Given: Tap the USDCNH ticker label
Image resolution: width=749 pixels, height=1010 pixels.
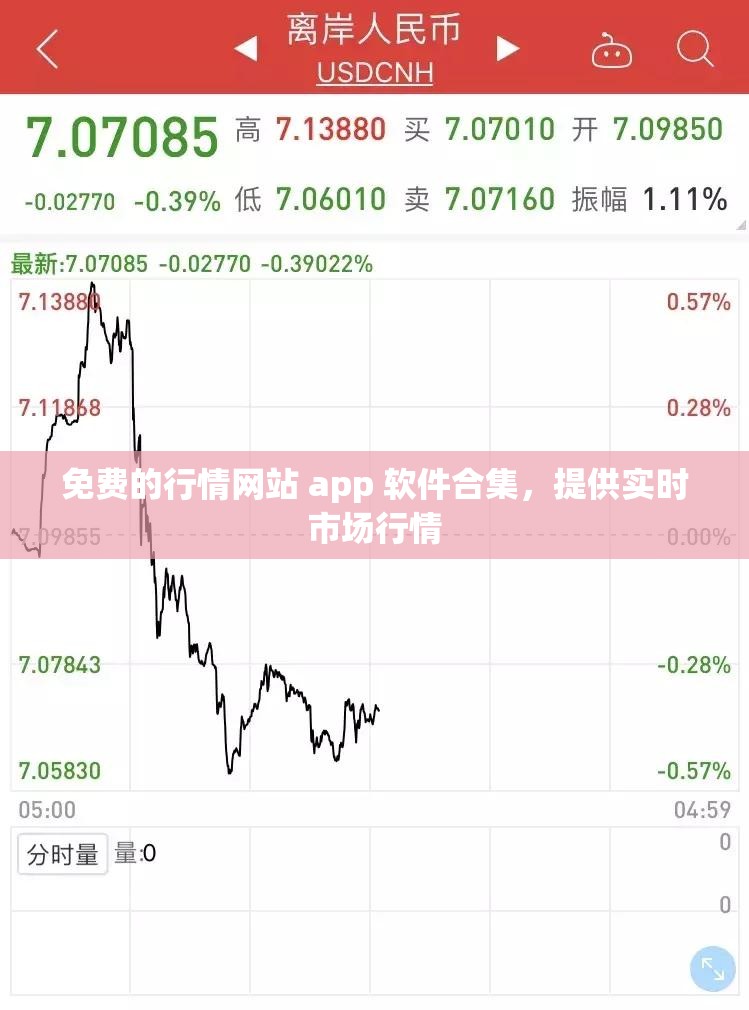Looking at the screenshot, I should point(374,73).
